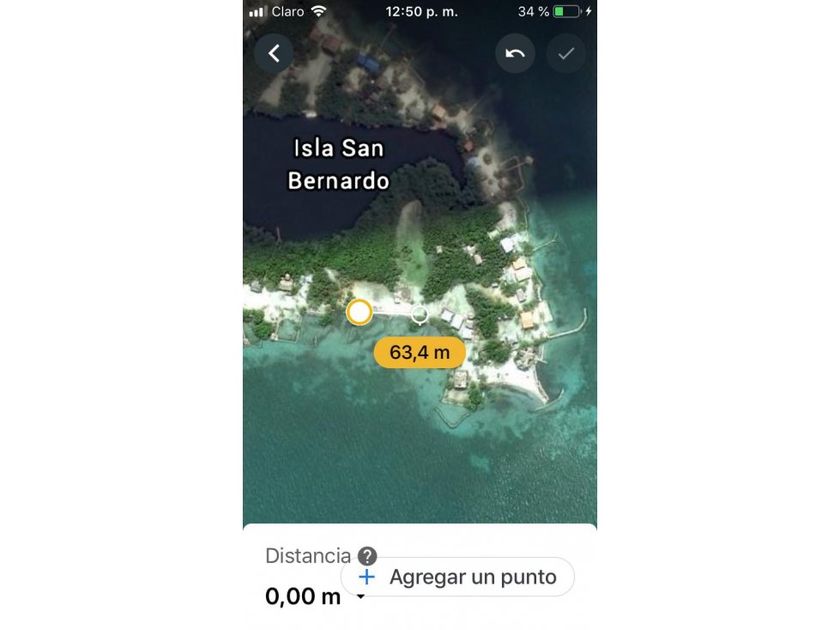
Task: Open the distance units dropdown
Action: pos(360,598)
